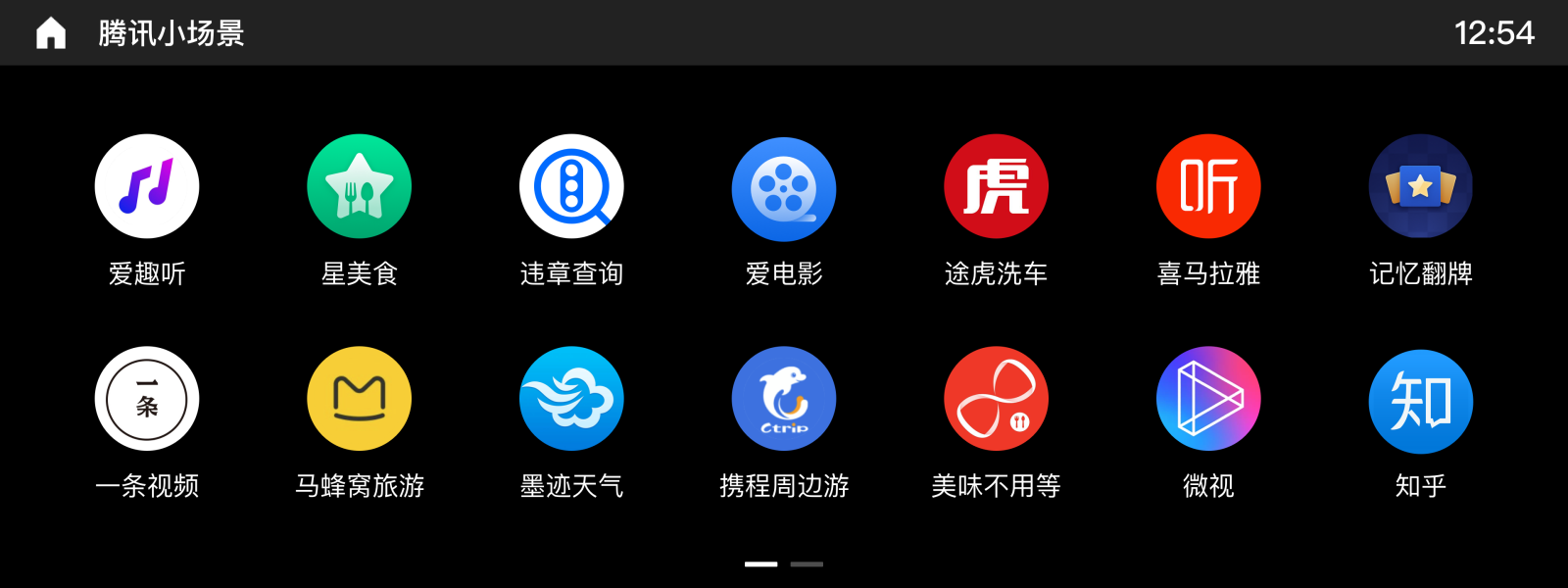Check 墨迹天气 weather app
The image size is (1568, 588).
571,399
